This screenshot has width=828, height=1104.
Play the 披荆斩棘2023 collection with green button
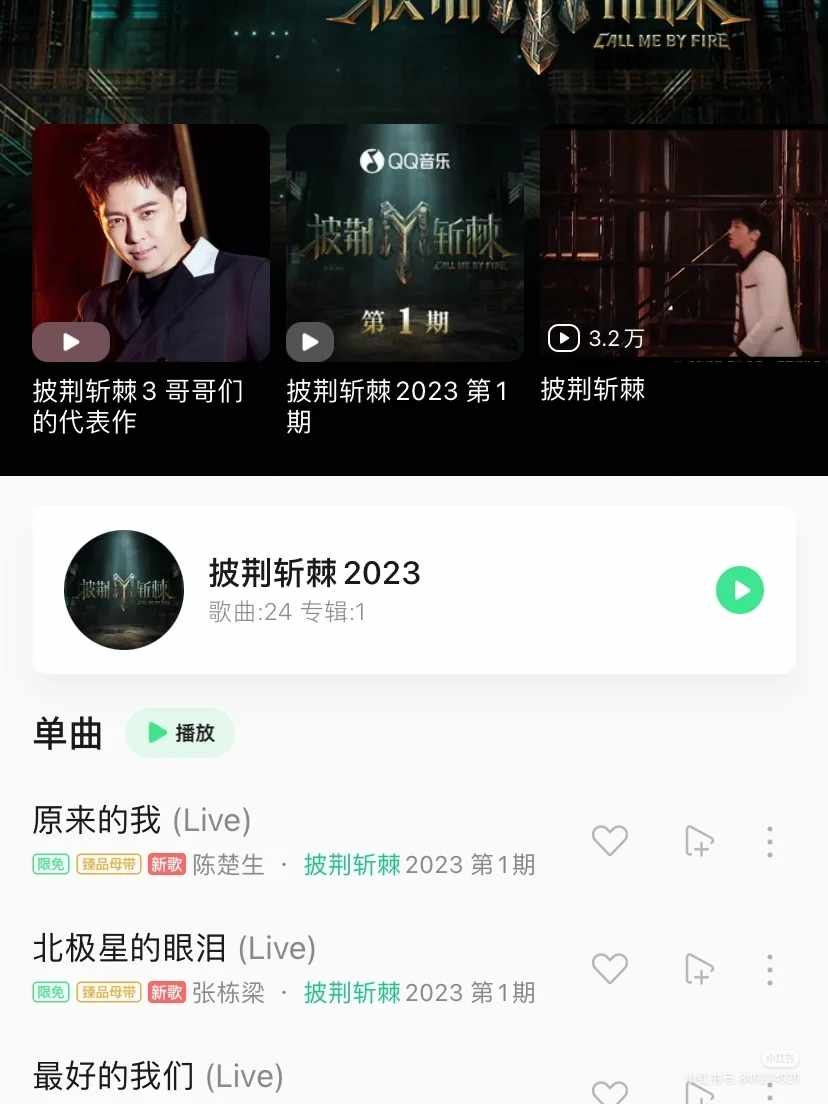[740, 590]
